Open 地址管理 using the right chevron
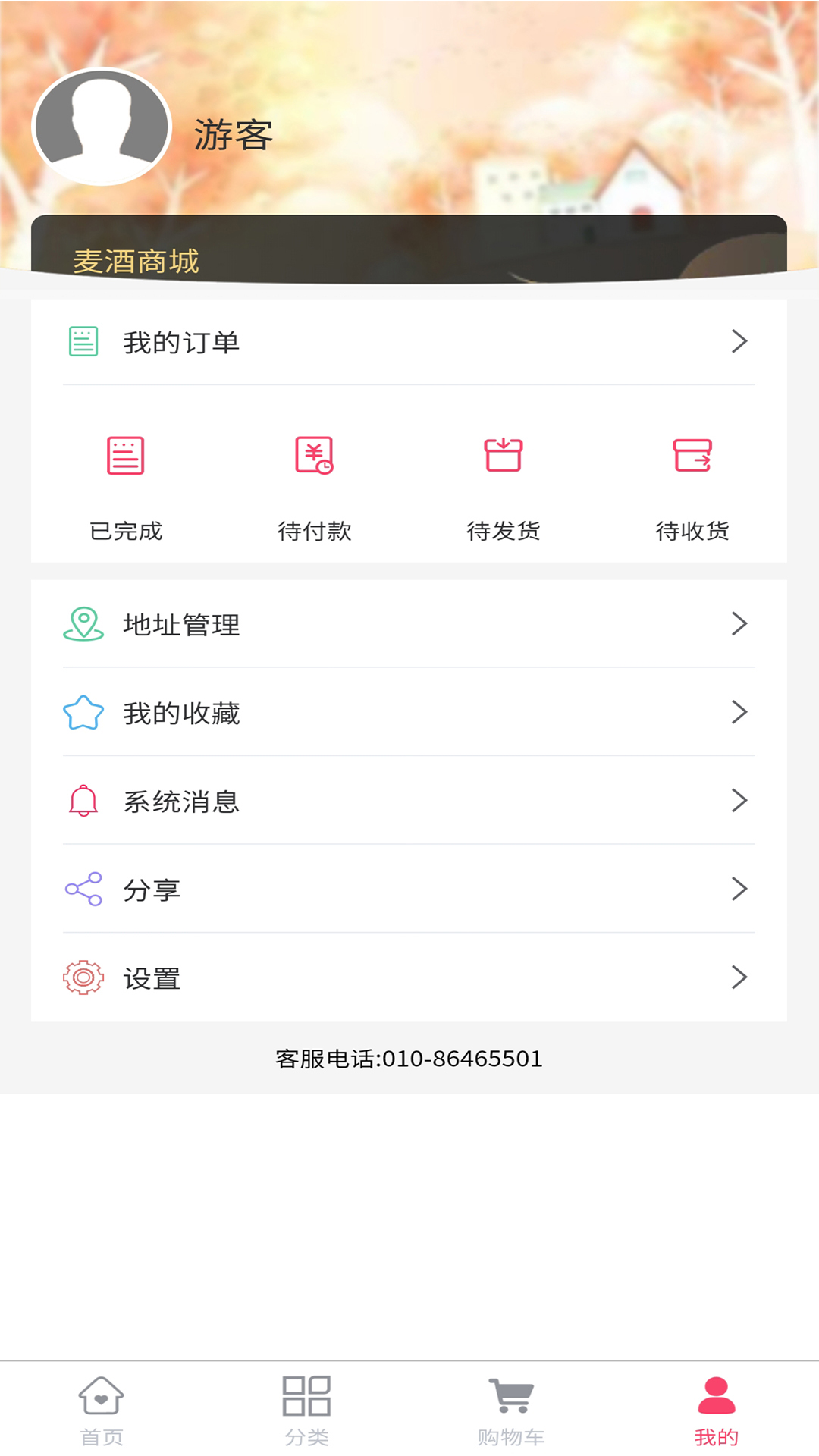Viewport: 819px width, 1456px height. coord(739,624)
